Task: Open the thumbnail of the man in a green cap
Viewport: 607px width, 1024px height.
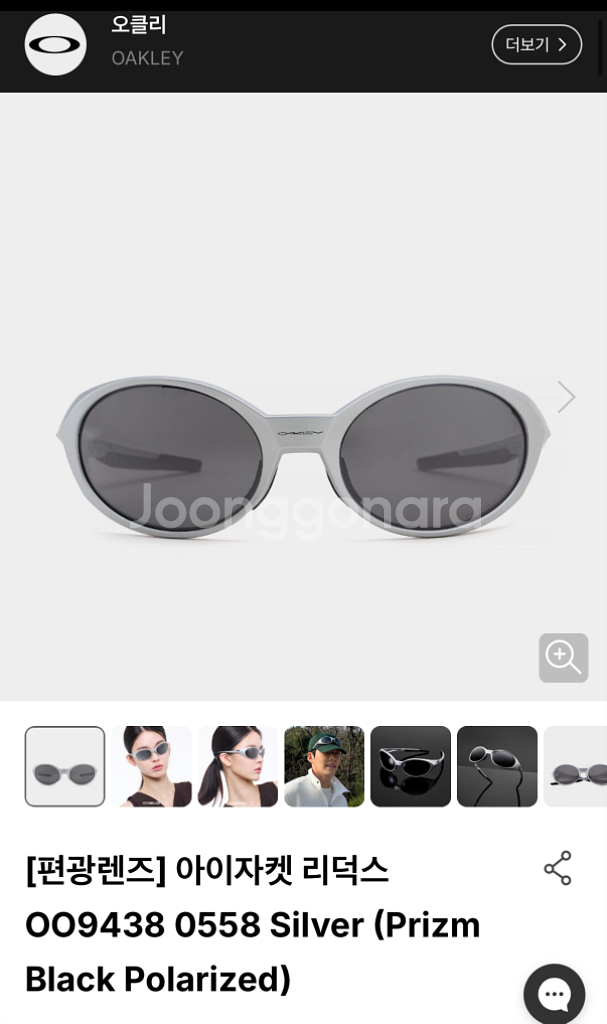Action: click(324, 767)
